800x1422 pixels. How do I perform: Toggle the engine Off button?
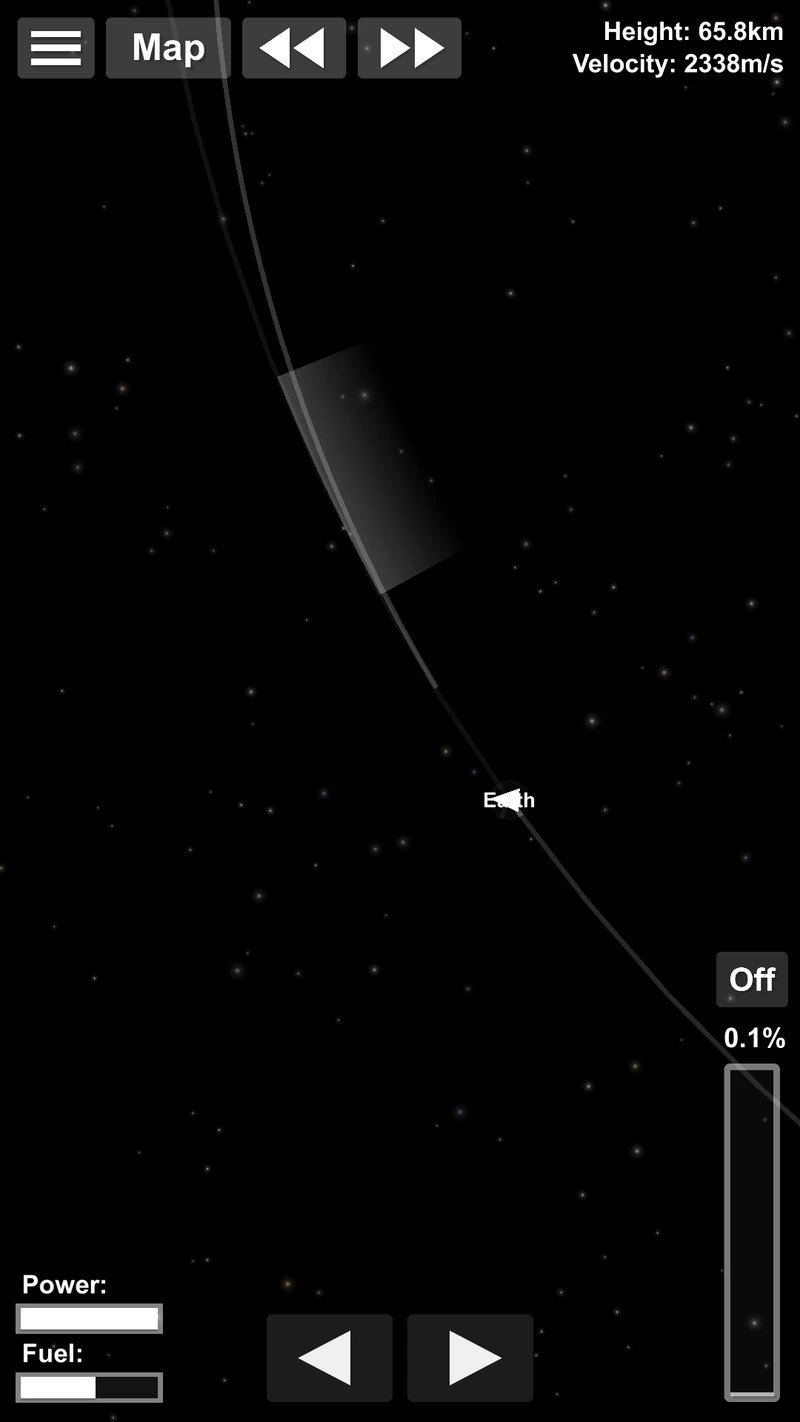(x=752, y=979)
